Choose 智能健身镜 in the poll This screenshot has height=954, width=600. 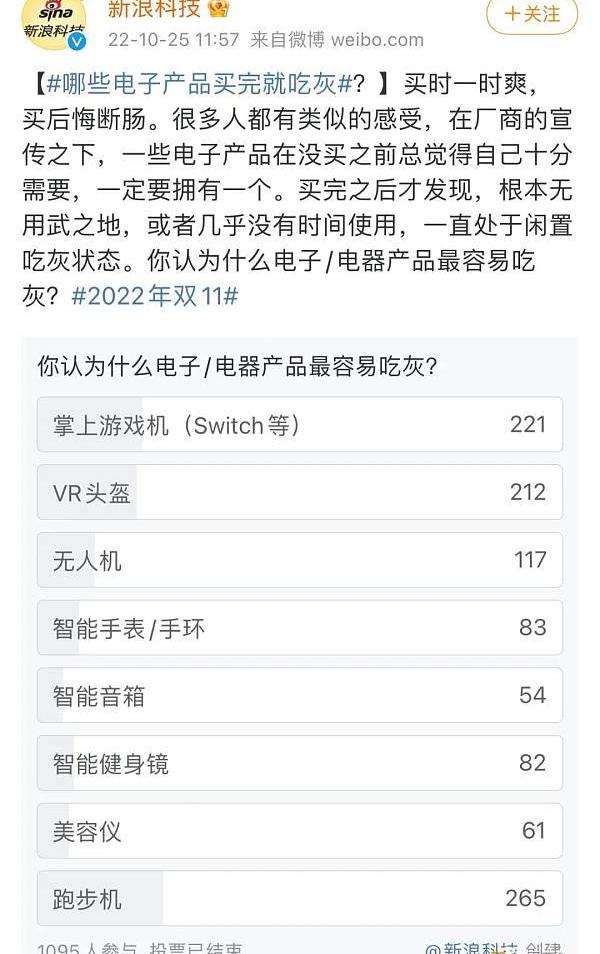299,763
